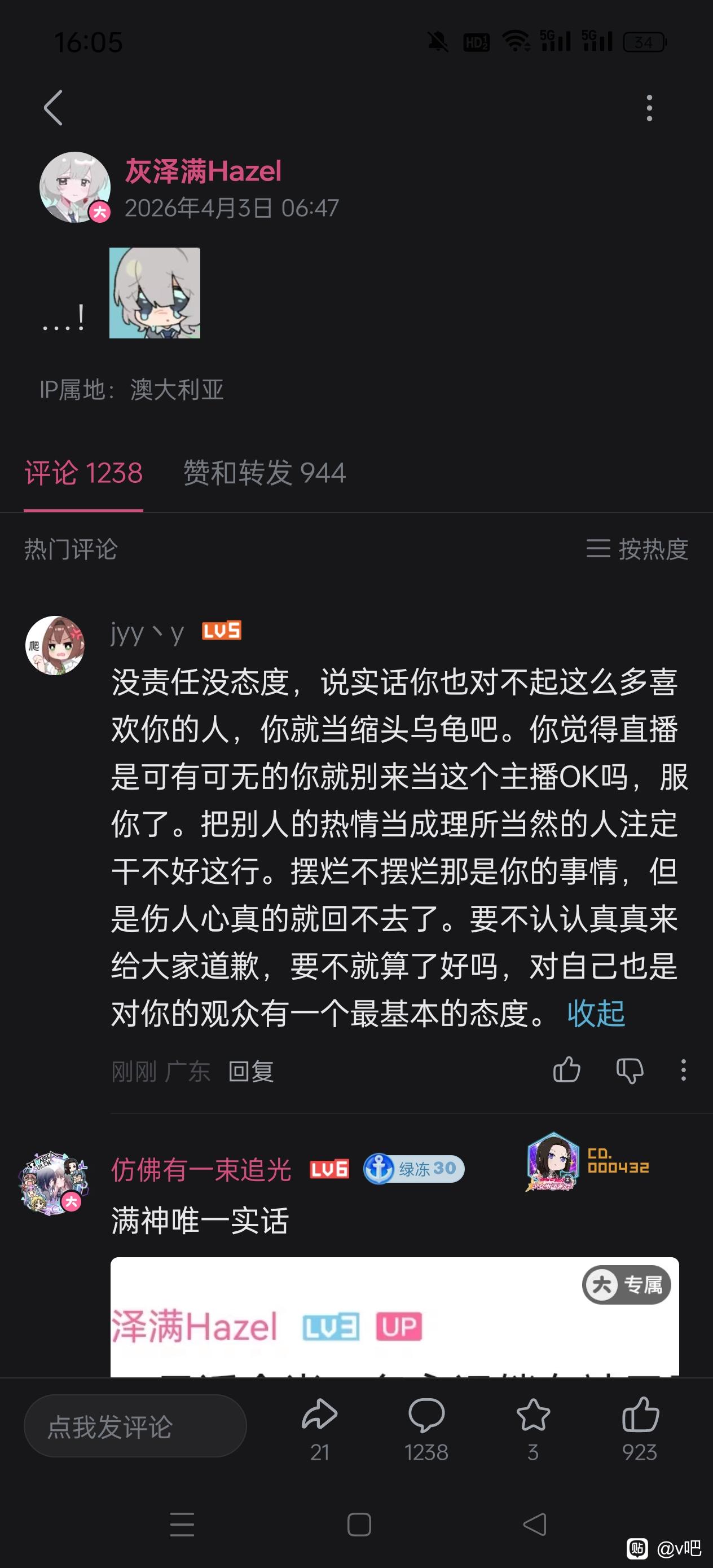Change comment sorting via 按热度
Image resolution: width=713 pixels, height=1568 pixels.
click(637, 549)
